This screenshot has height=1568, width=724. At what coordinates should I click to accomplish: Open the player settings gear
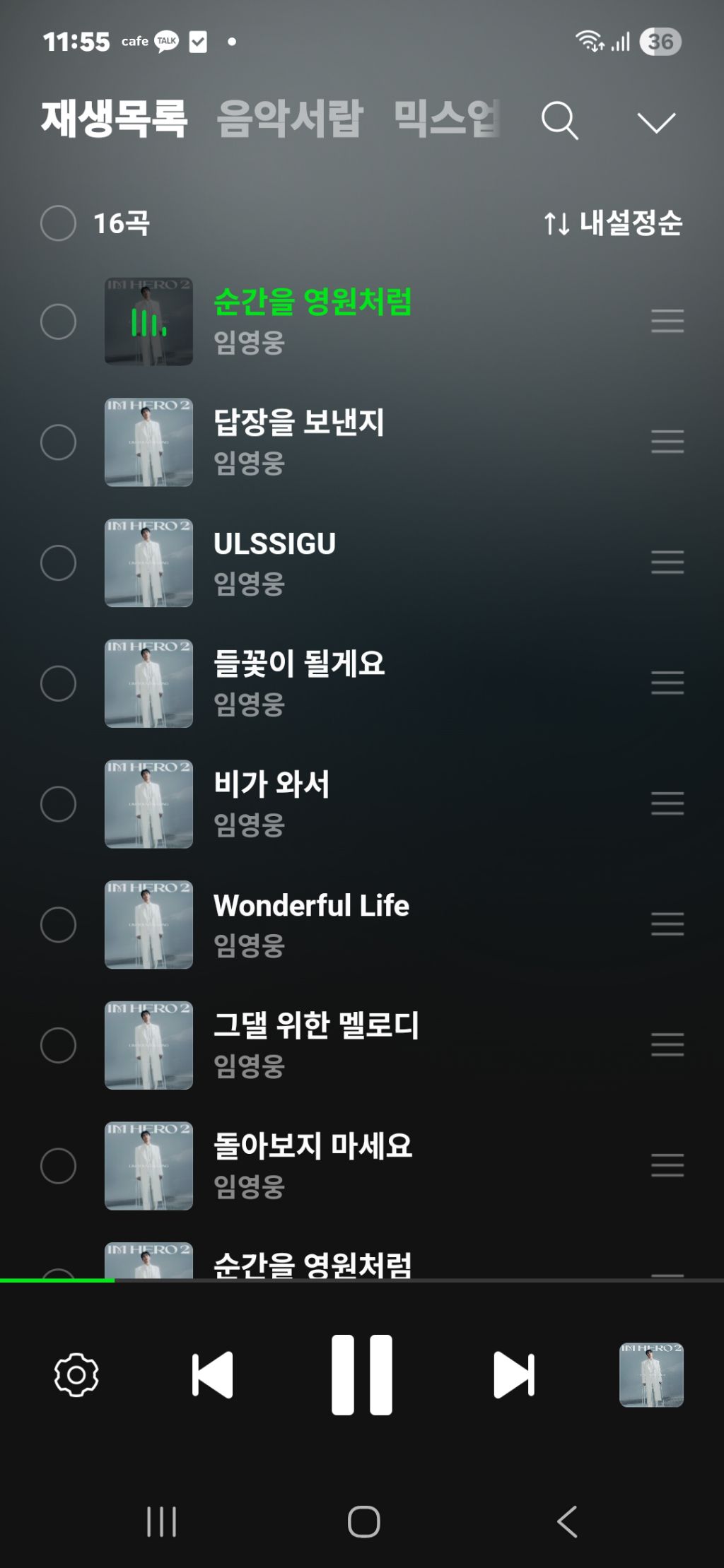(x=76, y=1374)
